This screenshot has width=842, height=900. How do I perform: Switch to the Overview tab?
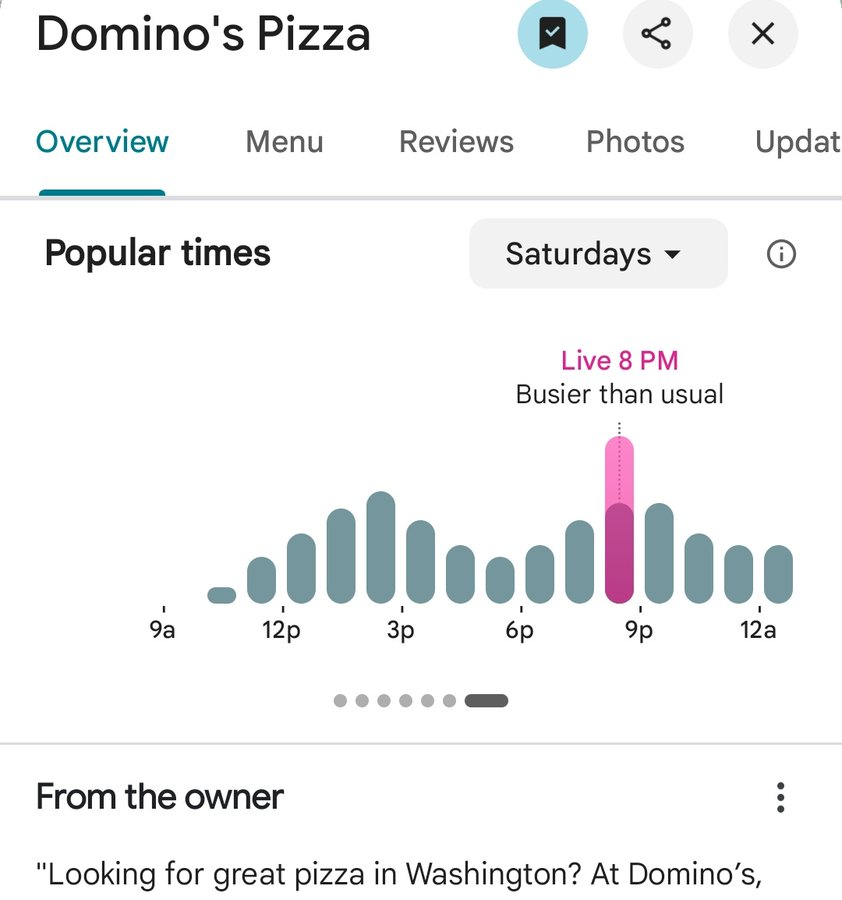pyautogui.click(x=102, y=142)
